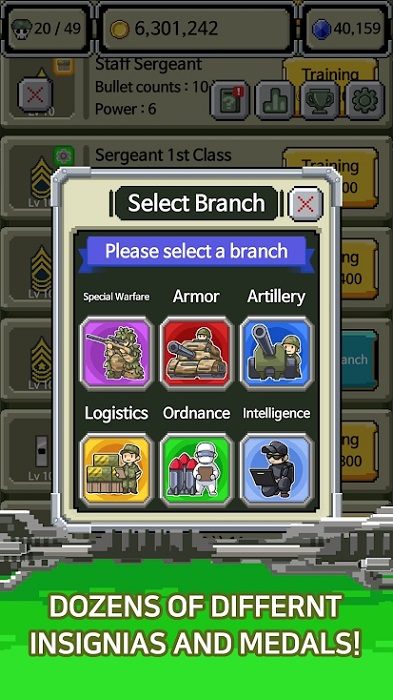The image size is (393, 700).
Task: Close the Select Branch dialog
Action: pyautogui.click(x=305, y=204)
